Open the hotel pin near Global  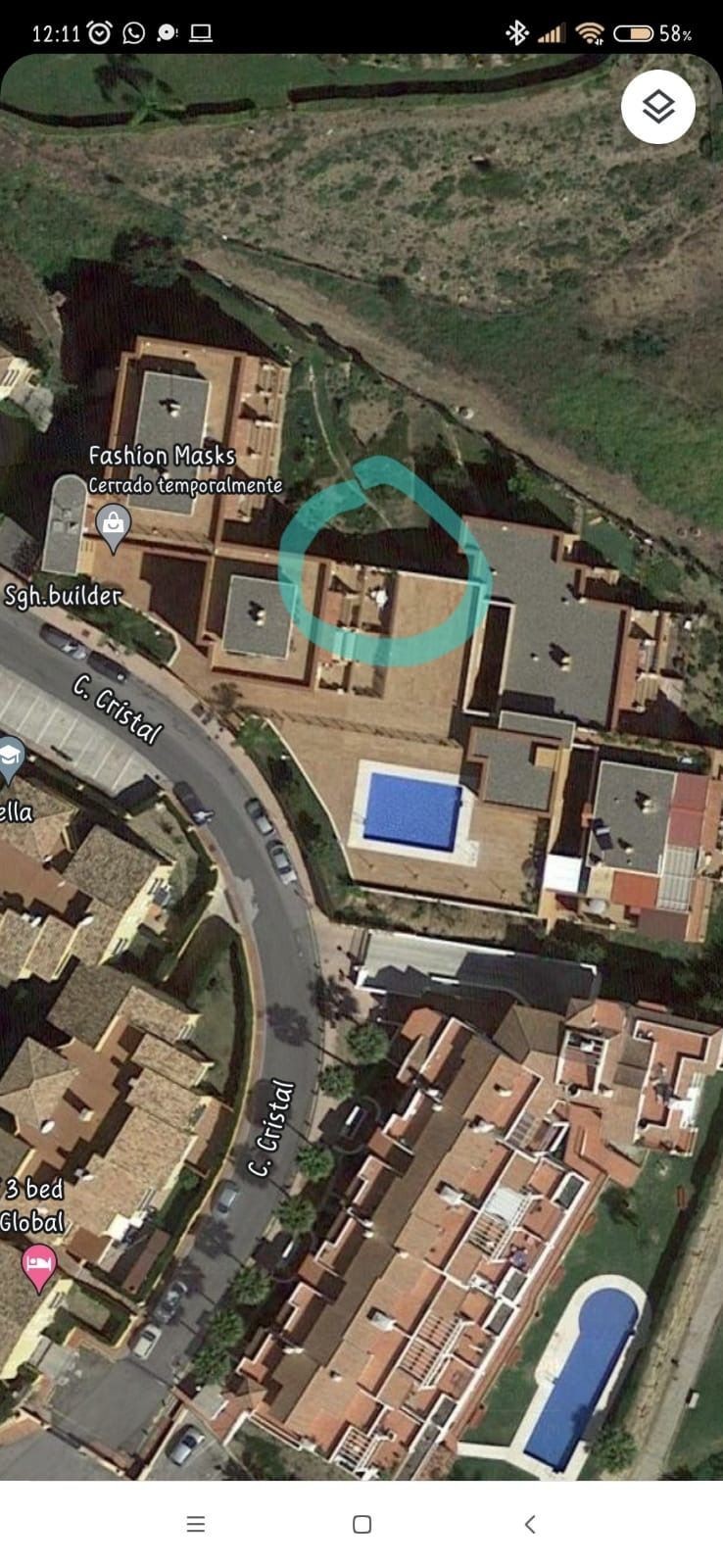39,1267
